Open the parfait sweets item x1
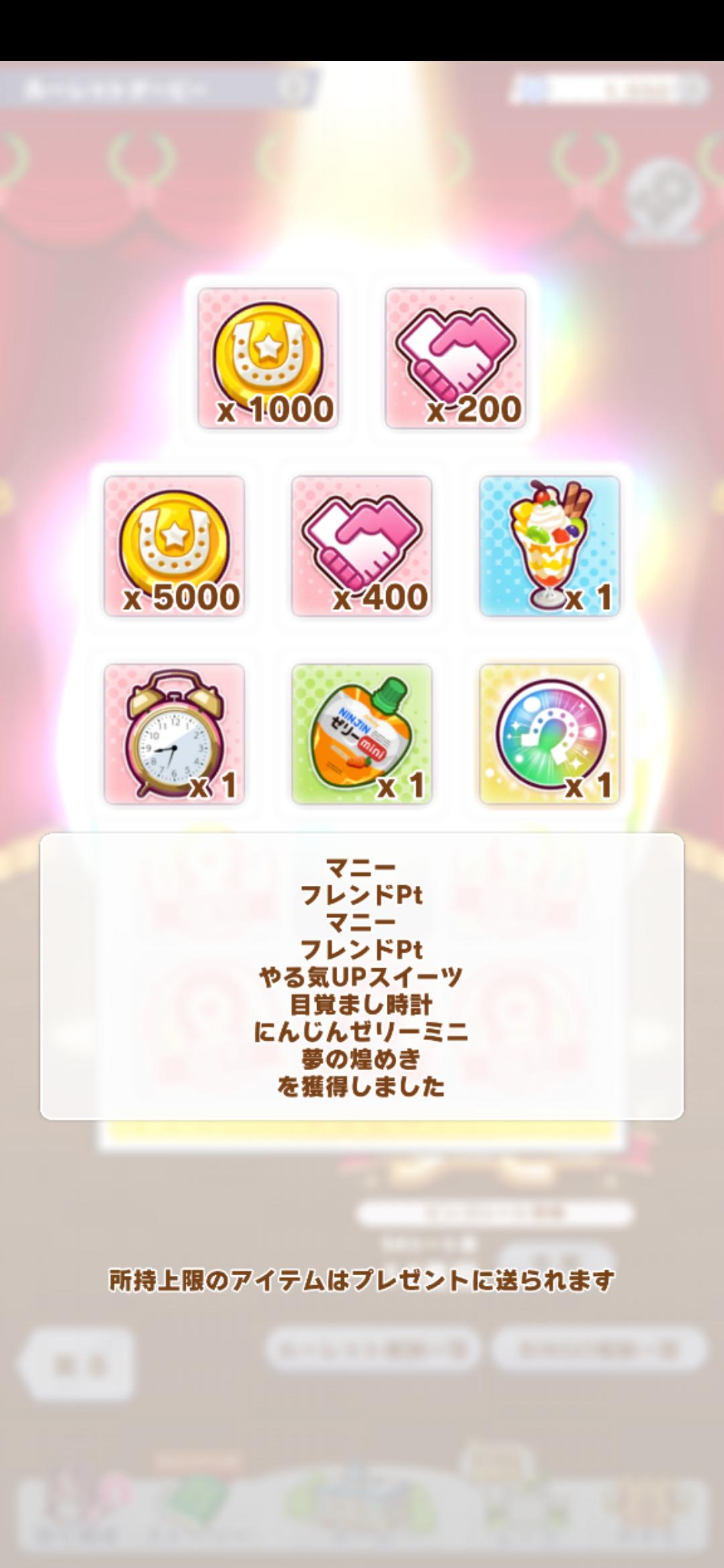724x1568 pixels. pos(550,545)
